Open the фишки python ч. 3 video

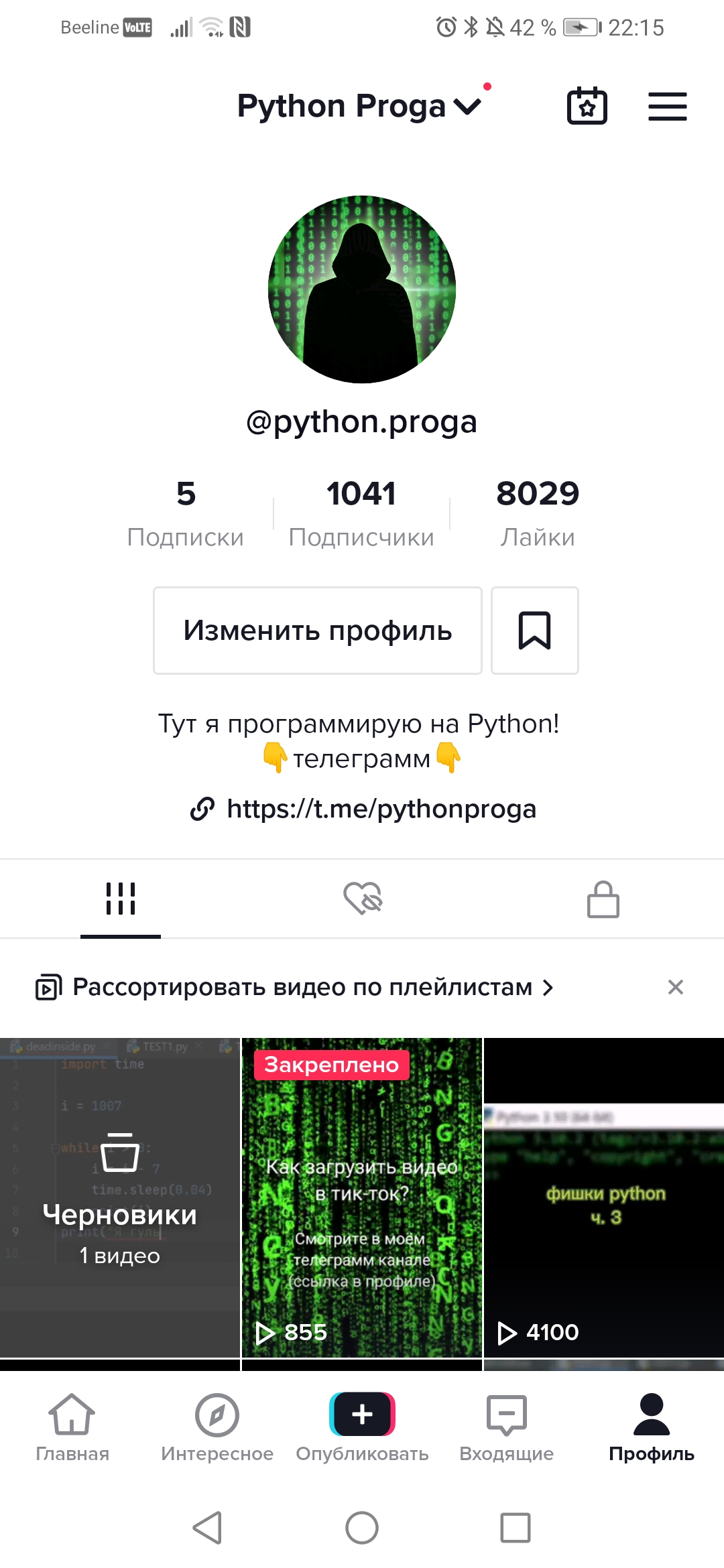[604, 1197]
